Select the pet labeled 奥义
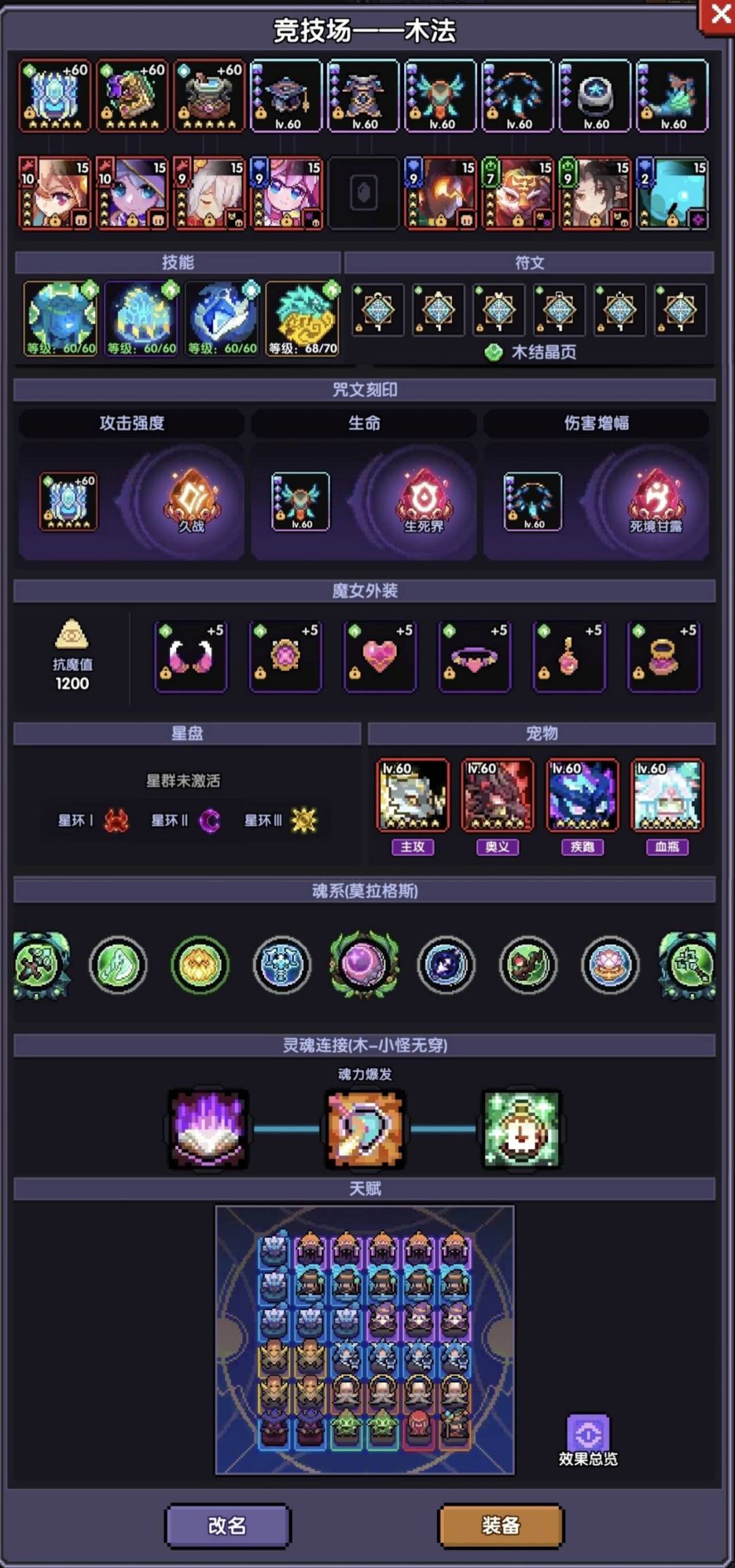 (x=497, y=795)
